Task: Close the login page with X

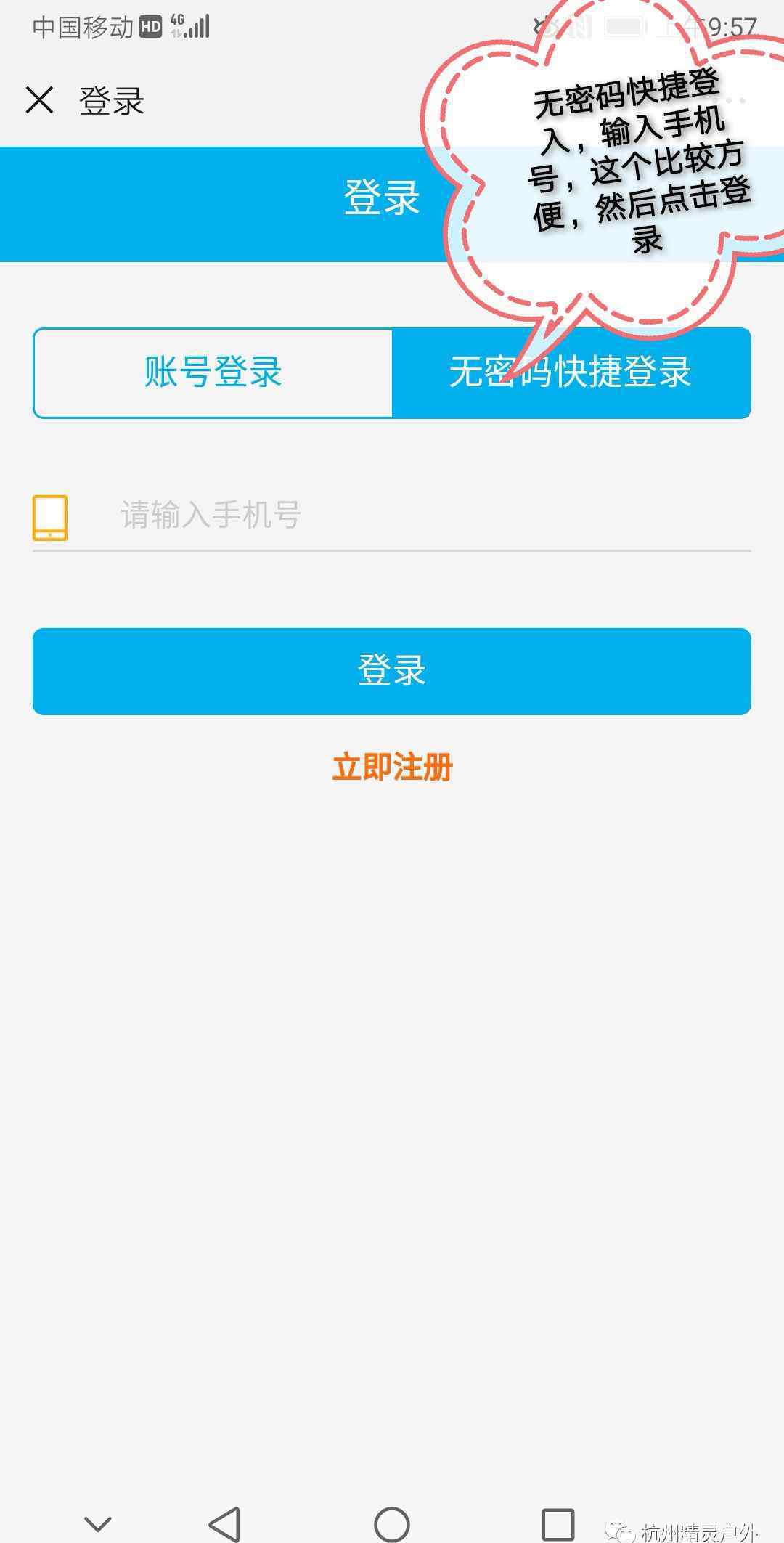Action: click(39, 100)
